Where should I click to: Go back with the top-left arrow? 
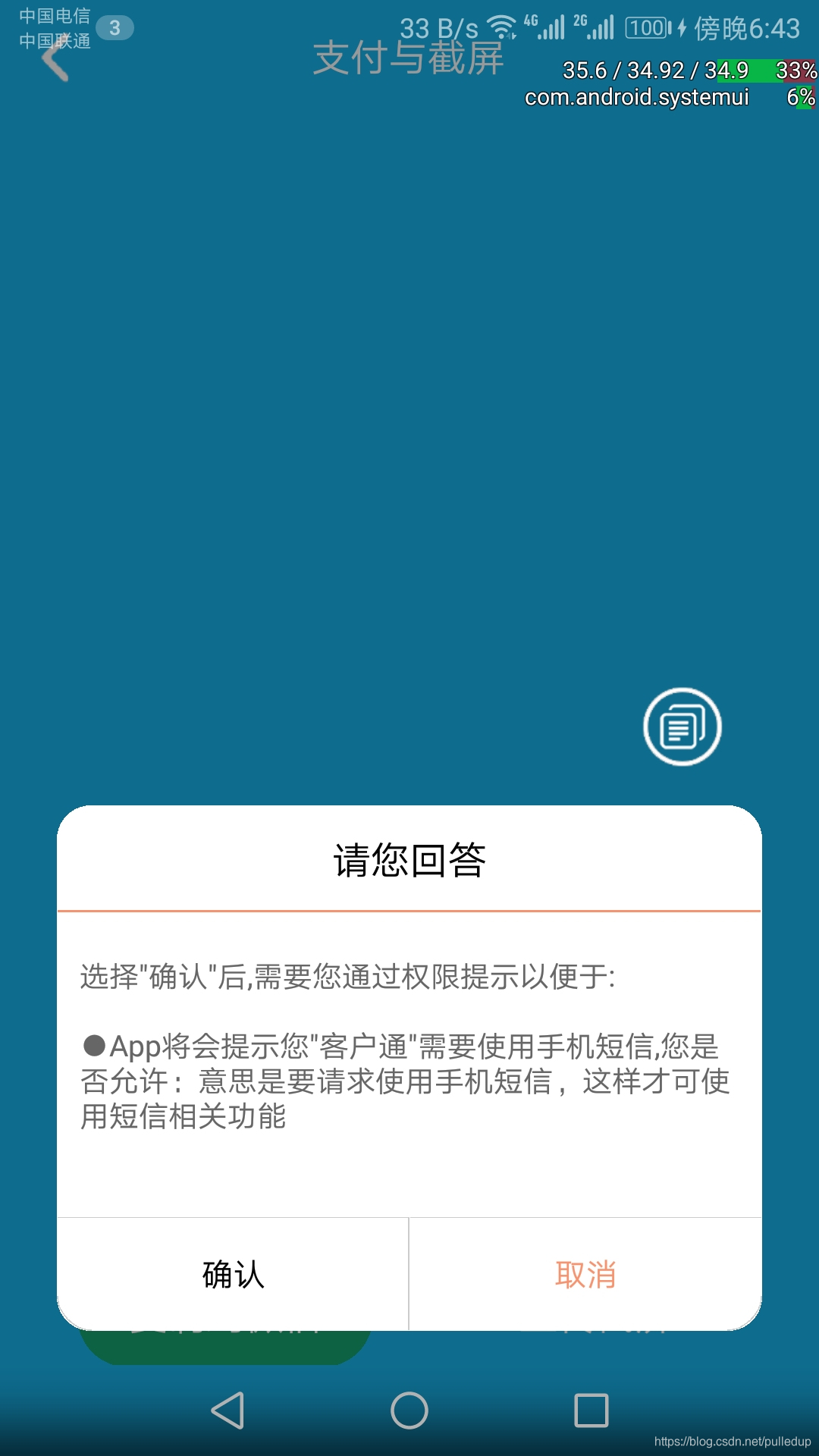click(x=55, y=61)
